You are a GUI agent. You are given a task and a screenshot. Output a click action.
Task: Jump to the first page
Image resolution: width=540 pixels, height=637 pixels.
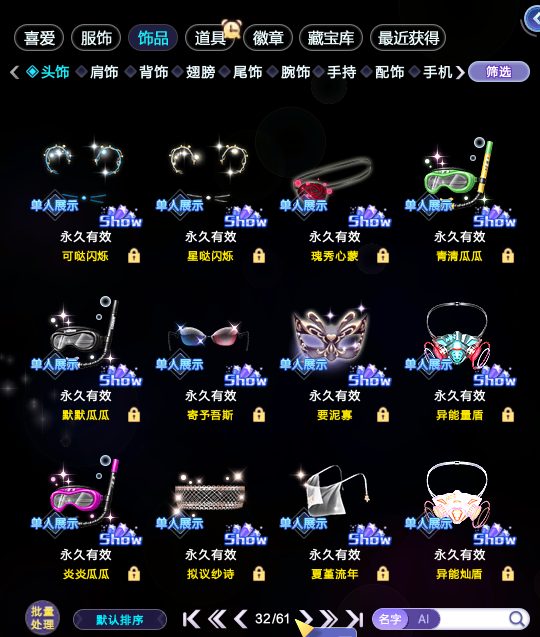(x=191, y=619)
